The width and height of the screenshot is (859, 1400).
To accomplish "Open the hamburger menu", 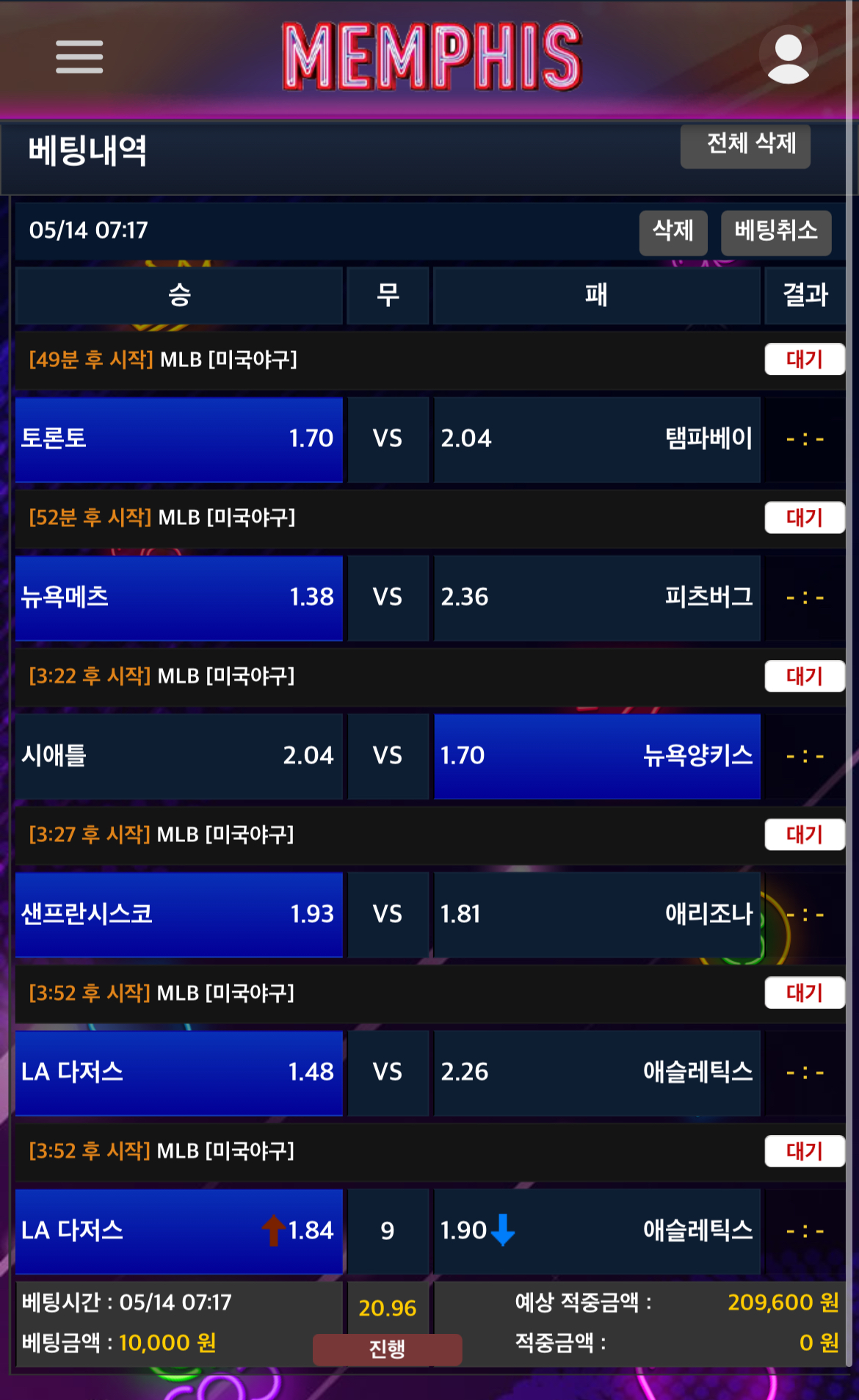I will coord(79,57).
